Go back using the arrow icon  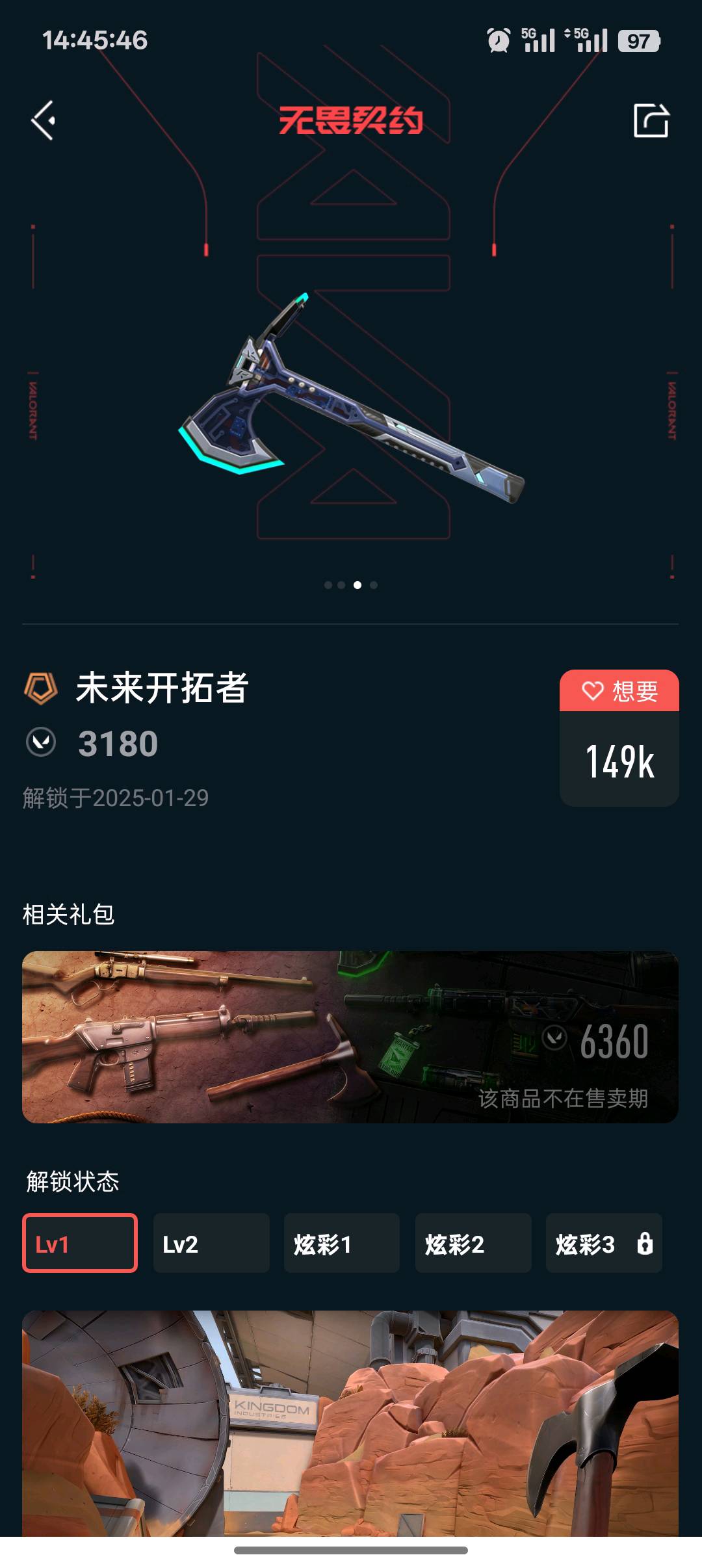[x=44, y=120]
